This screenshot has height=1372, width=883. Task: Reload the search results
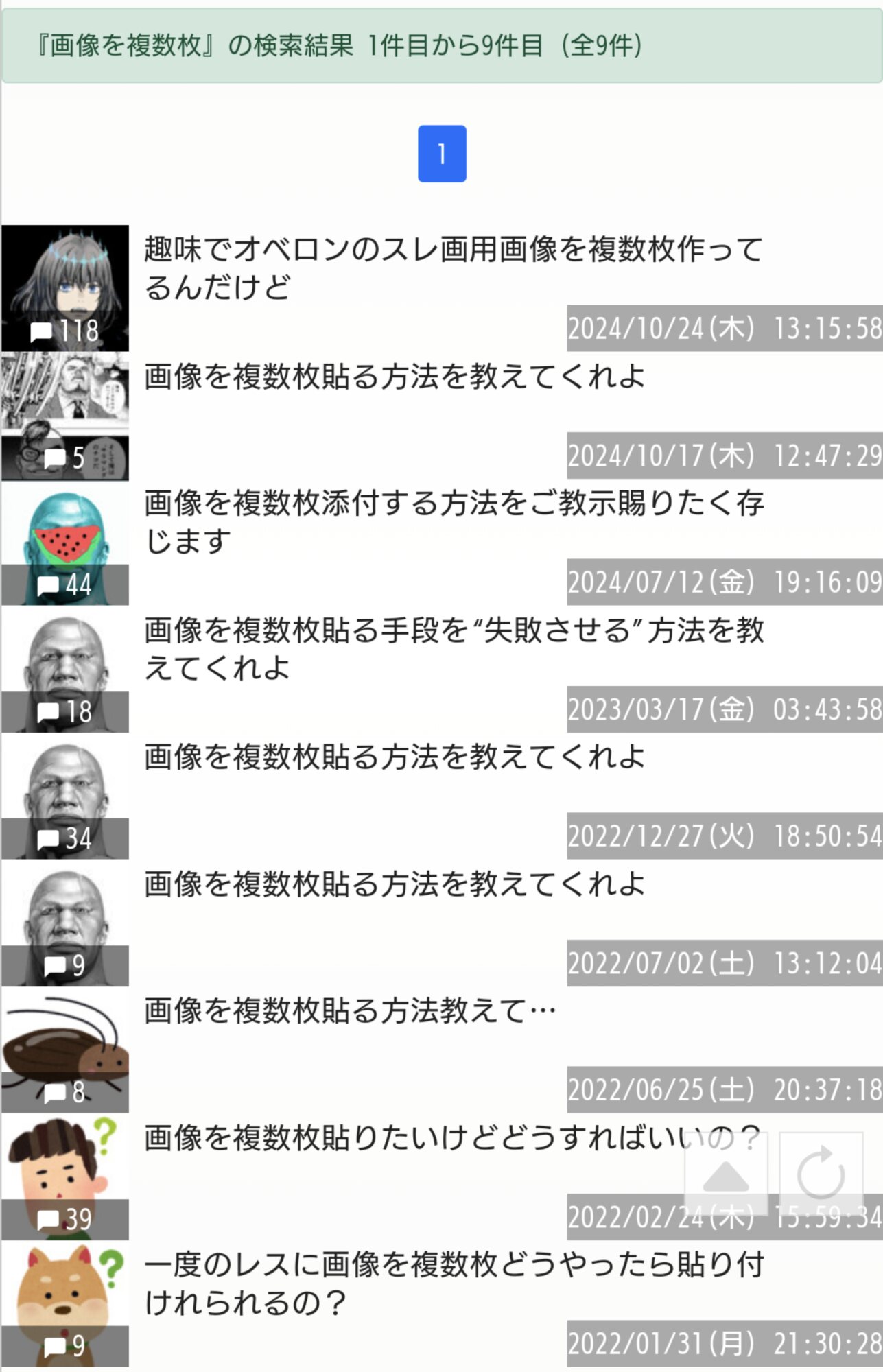coord(821,1174)
